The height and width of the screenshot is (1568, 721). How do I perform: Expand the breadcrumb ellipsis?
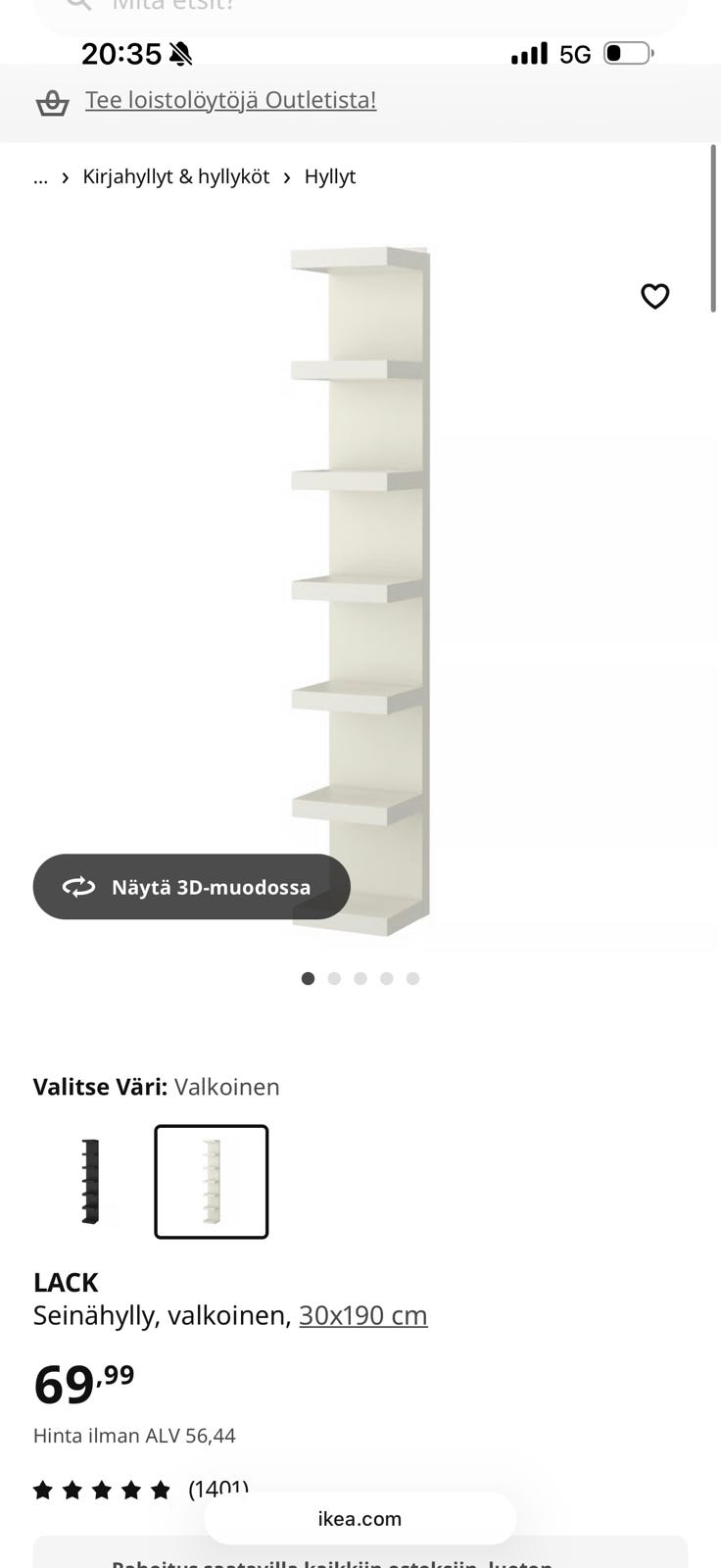[40, 177]
